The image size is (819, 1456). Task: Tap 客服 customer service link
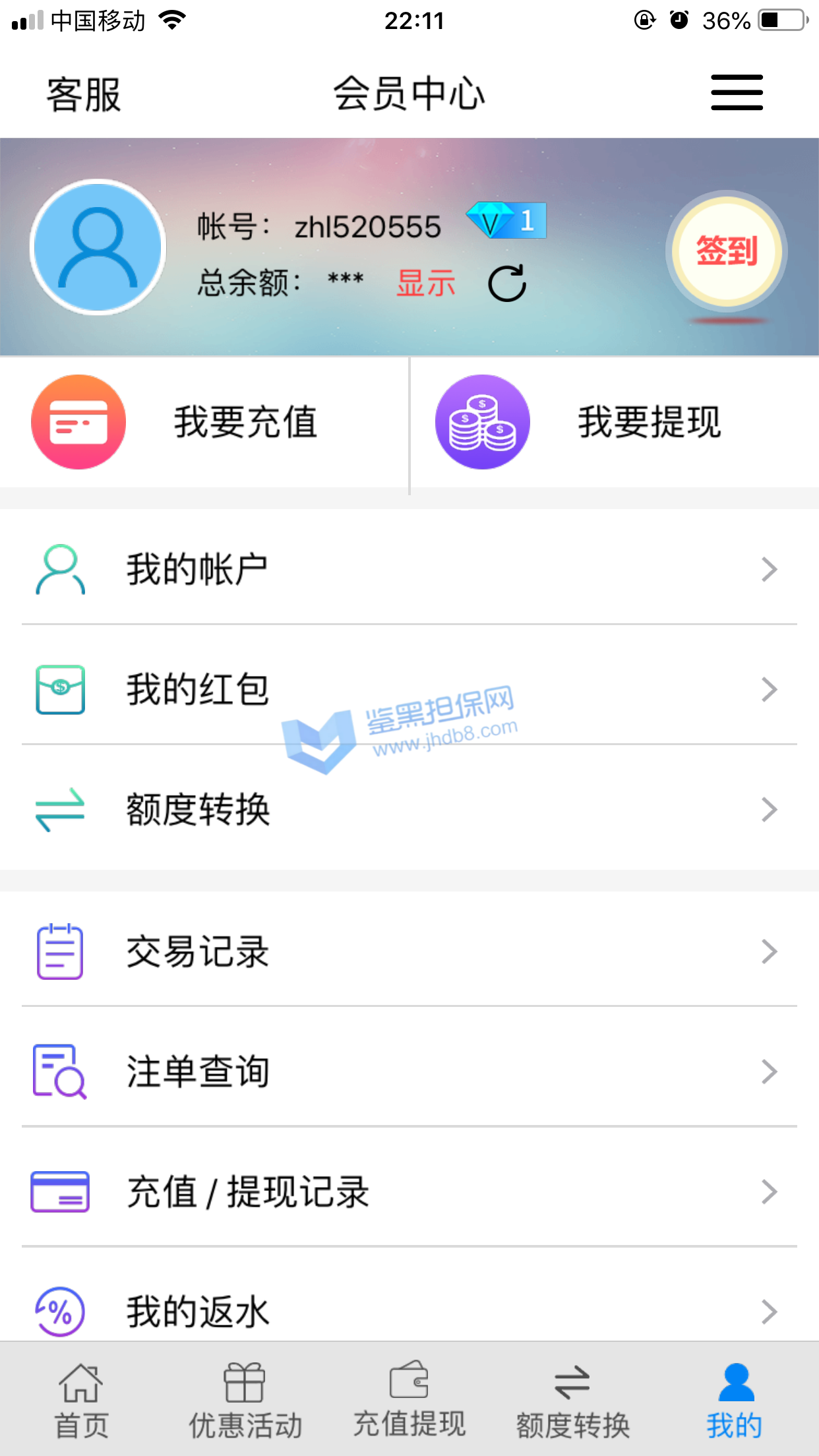tap(84, 94)
